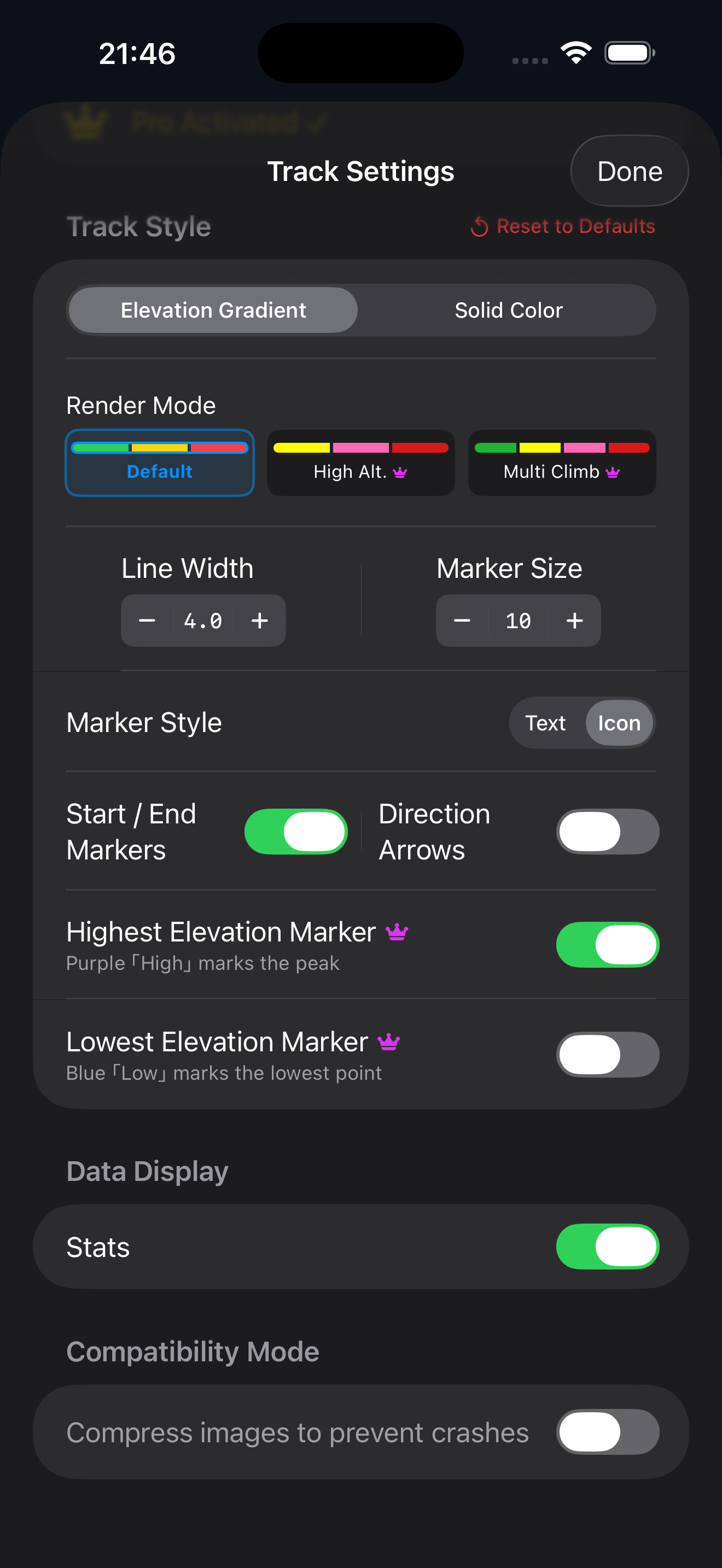Decrease the Line Width value
The height and width of the screenshot is (1568, 722).
click(x=147, y=621)
